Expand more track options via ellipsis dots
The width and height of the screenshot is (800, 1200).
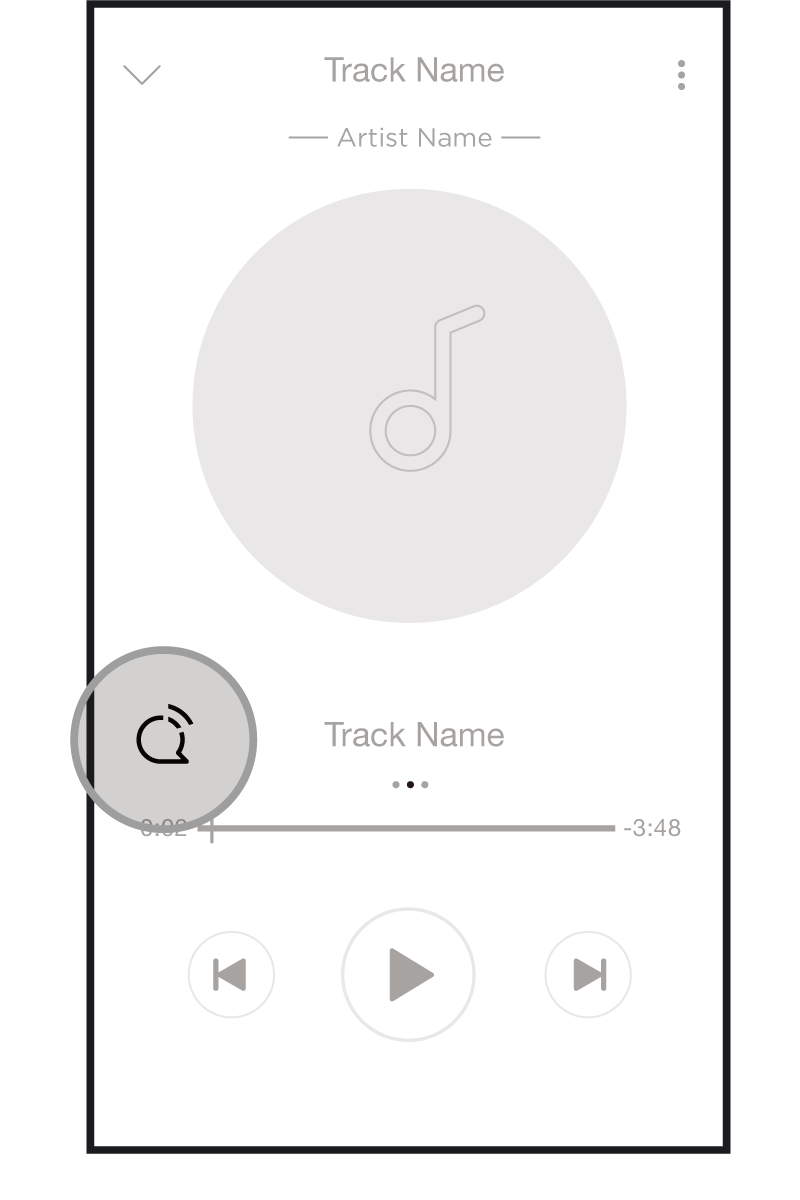pyautogui.click(x=410, y=784)
